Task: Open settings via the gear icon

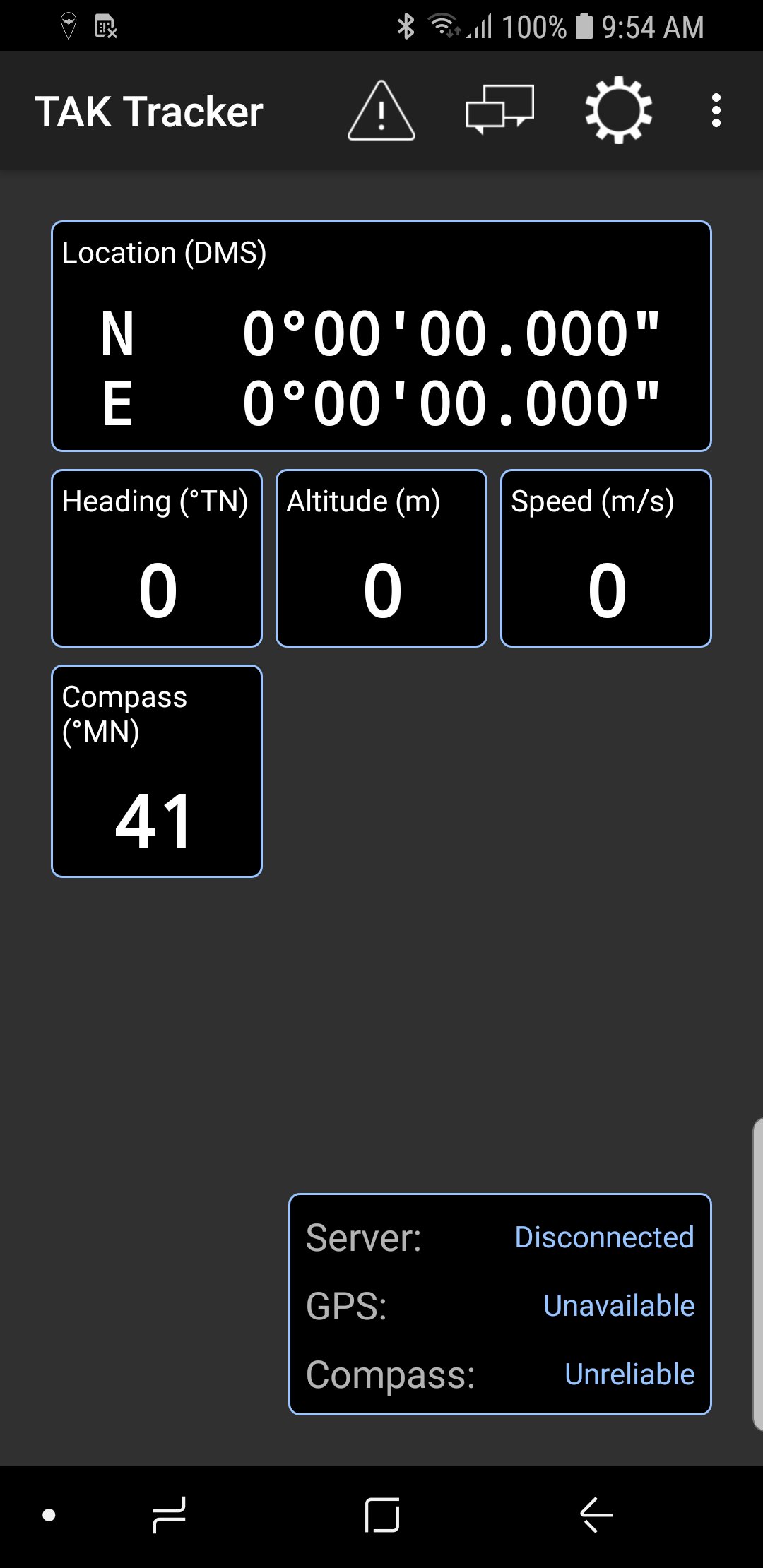Action: pyautogui.click(x=618, y=110)
